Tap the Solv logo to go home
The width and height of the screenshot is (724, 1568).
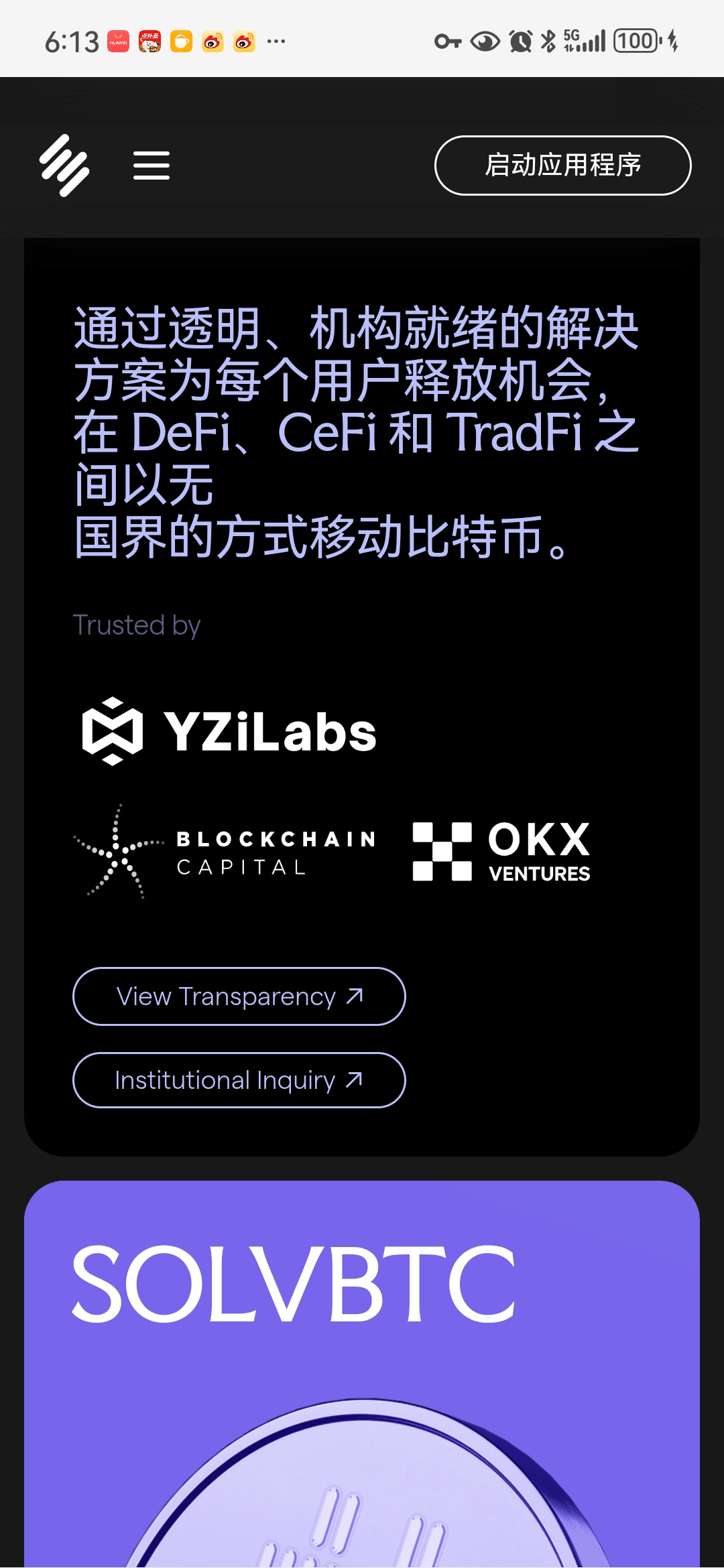tap(64, 166)
